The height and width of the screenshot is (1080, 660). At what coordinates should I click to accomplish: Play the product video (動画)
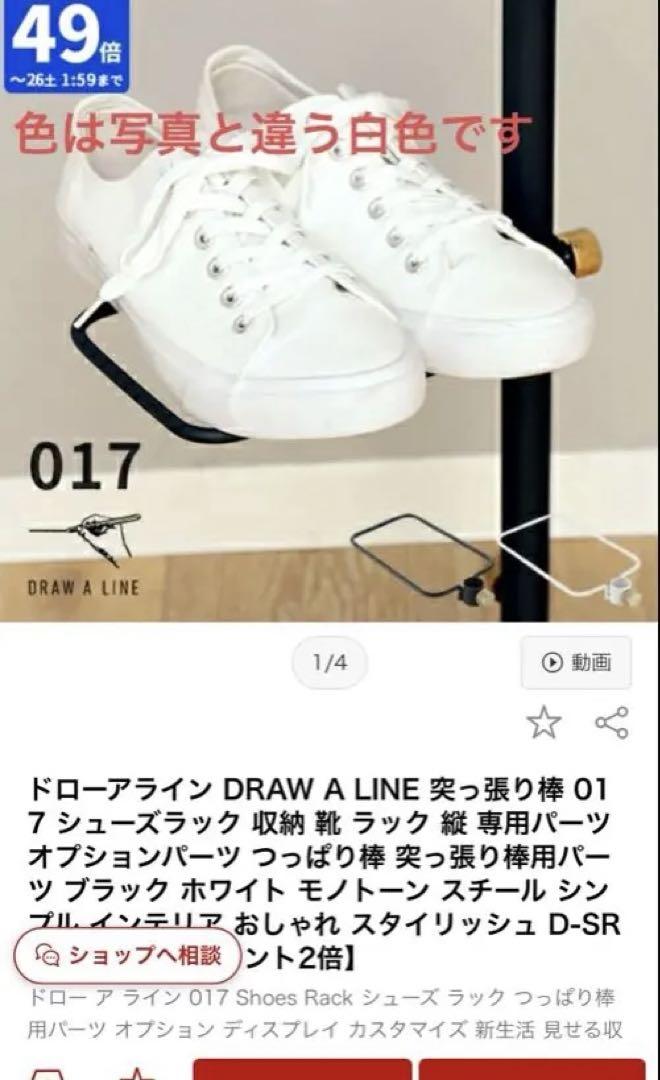(576, 662)
